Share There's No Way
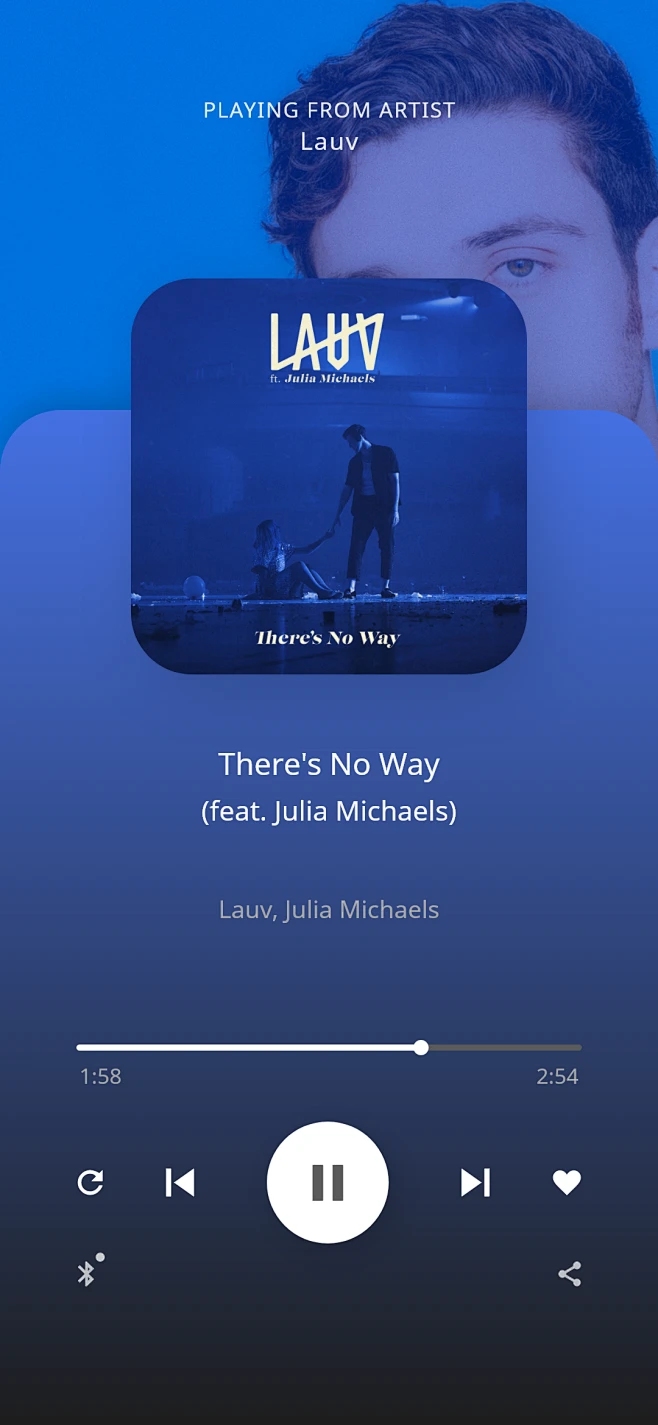Screen dimensions: 658x1425 [569, 1274]
